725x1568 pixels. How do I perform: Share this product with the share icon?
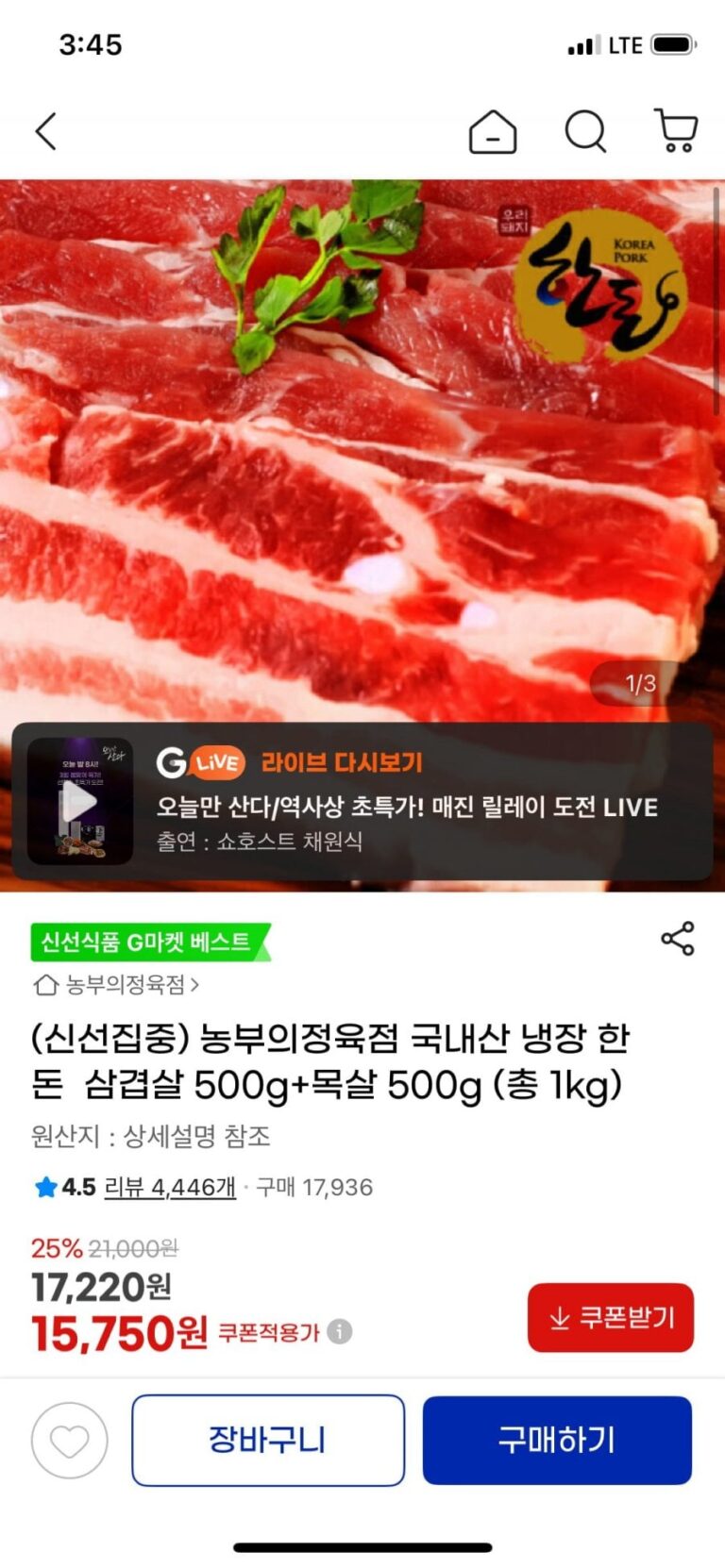677,939
